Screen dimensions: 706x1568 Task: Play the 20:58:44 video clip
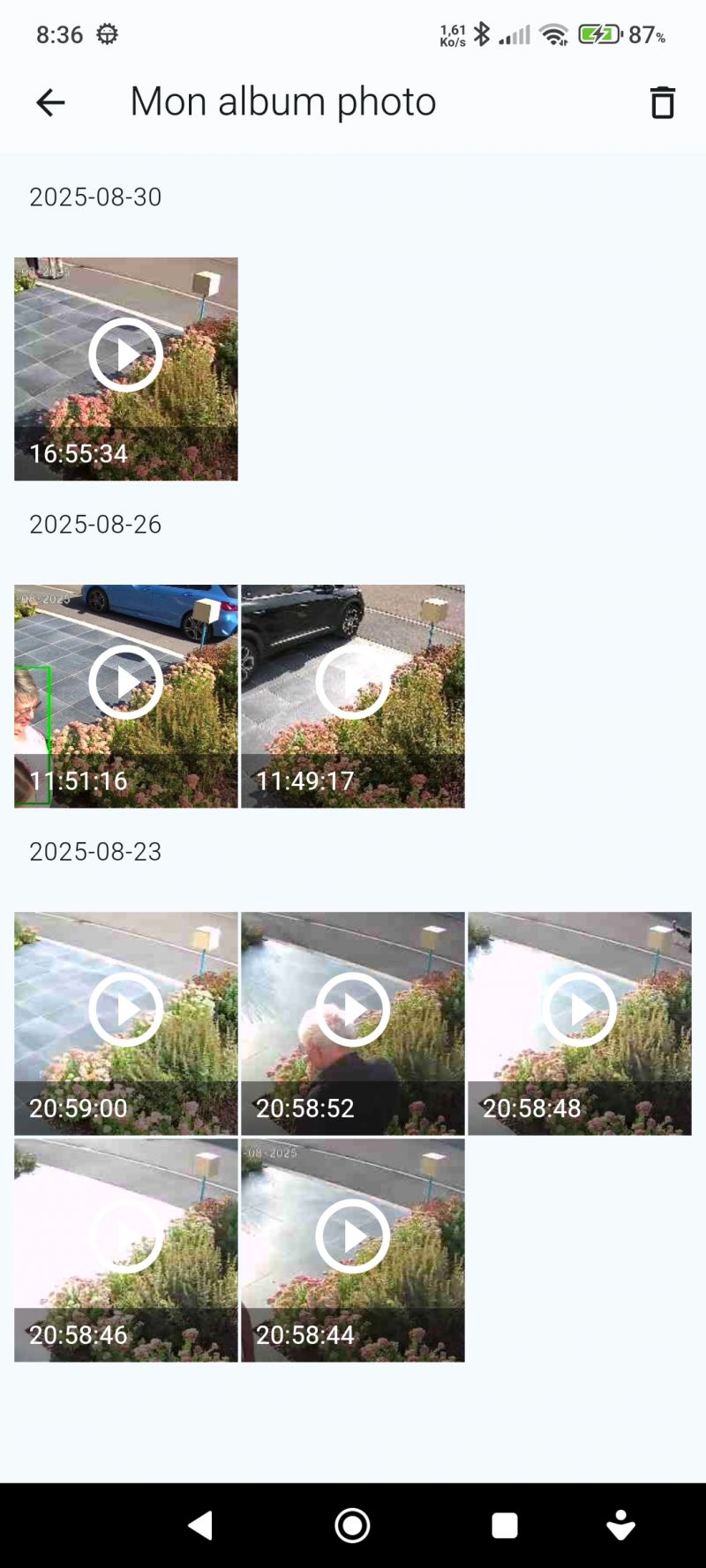point(352,1236)
